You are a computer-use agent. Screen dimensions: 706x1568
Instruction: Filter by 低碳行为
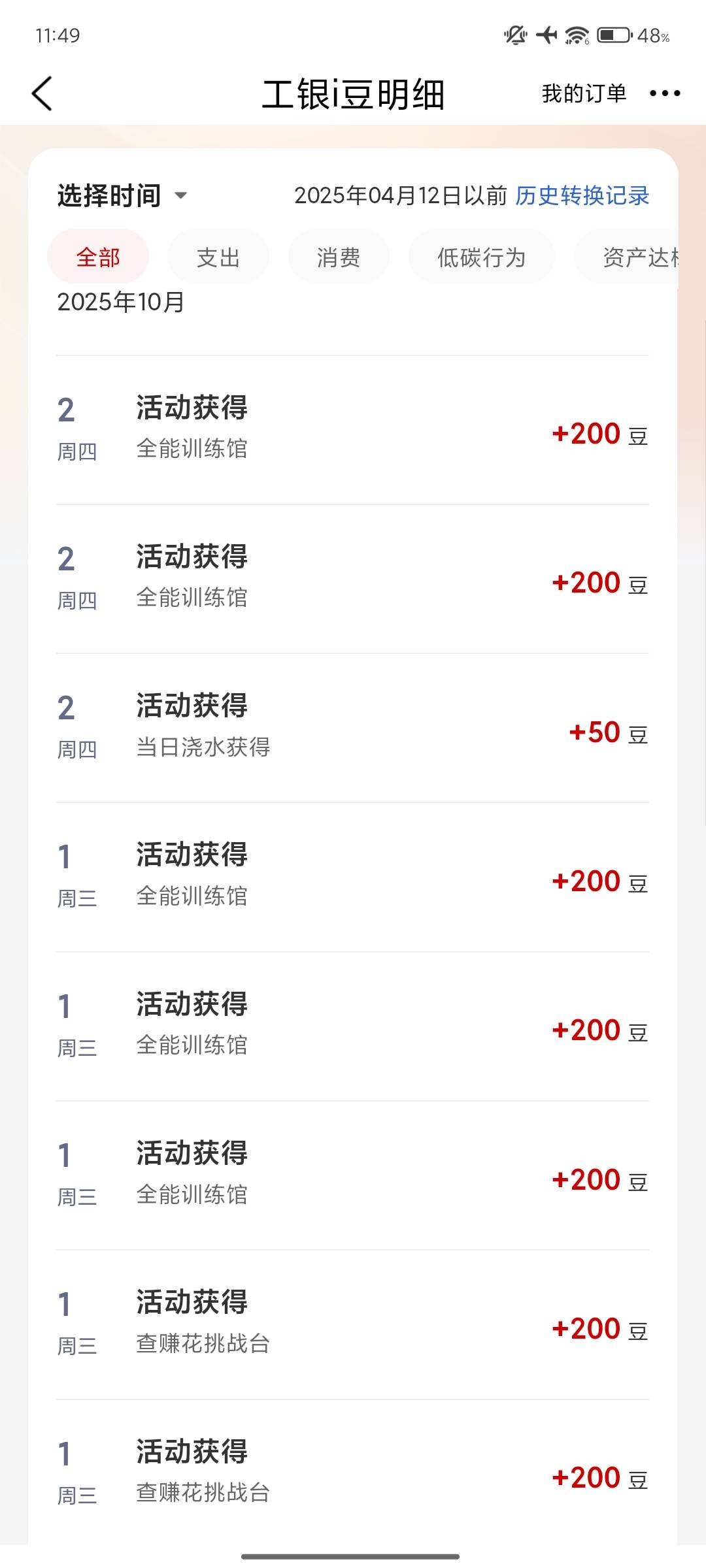tap(482, 257)
